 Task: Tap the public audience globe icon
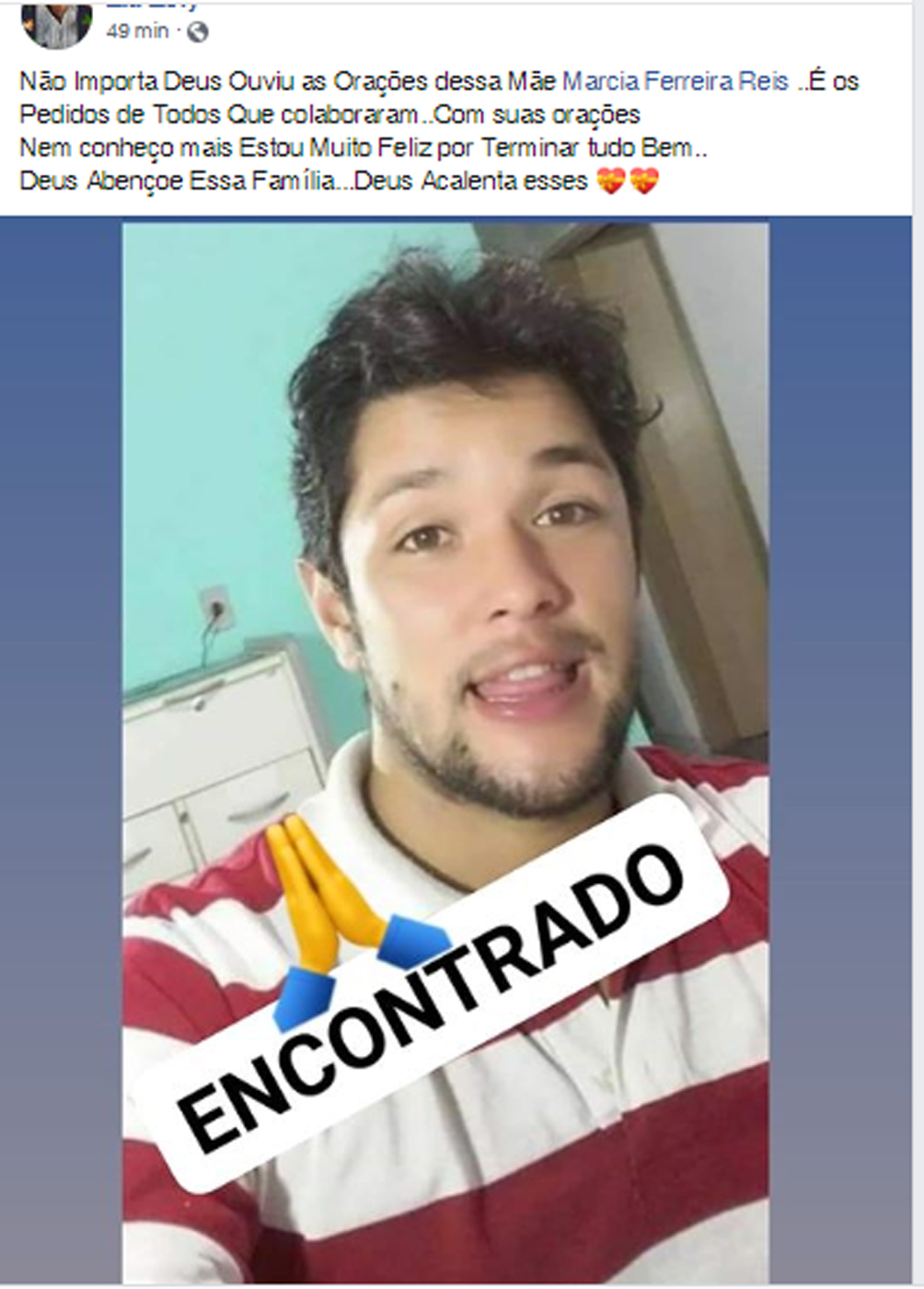click(198, 32)
